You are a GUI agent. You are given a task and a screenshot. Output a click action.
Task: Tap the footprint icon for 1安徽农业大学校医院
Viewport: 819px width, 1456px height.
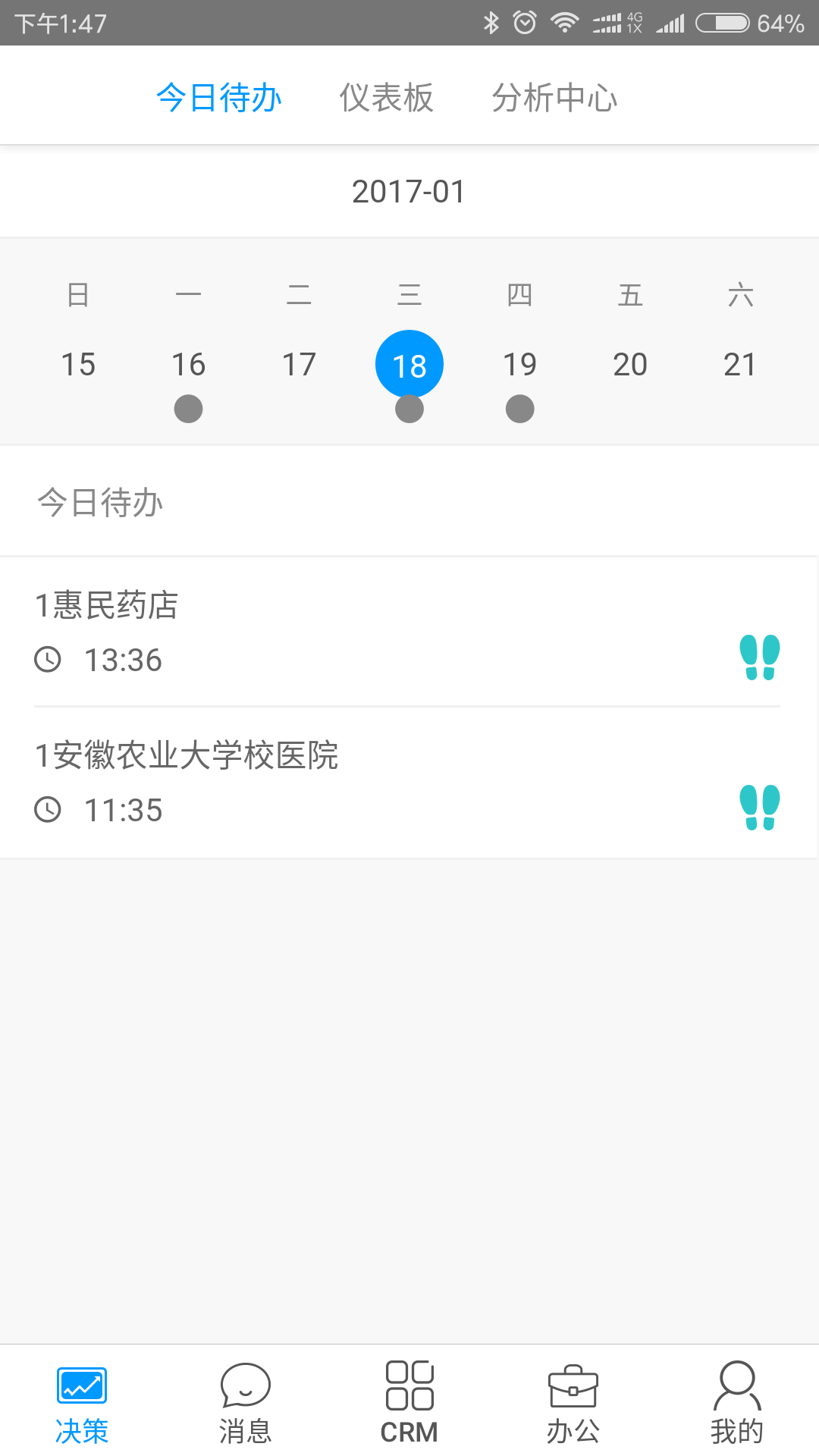tap(760, 807)
